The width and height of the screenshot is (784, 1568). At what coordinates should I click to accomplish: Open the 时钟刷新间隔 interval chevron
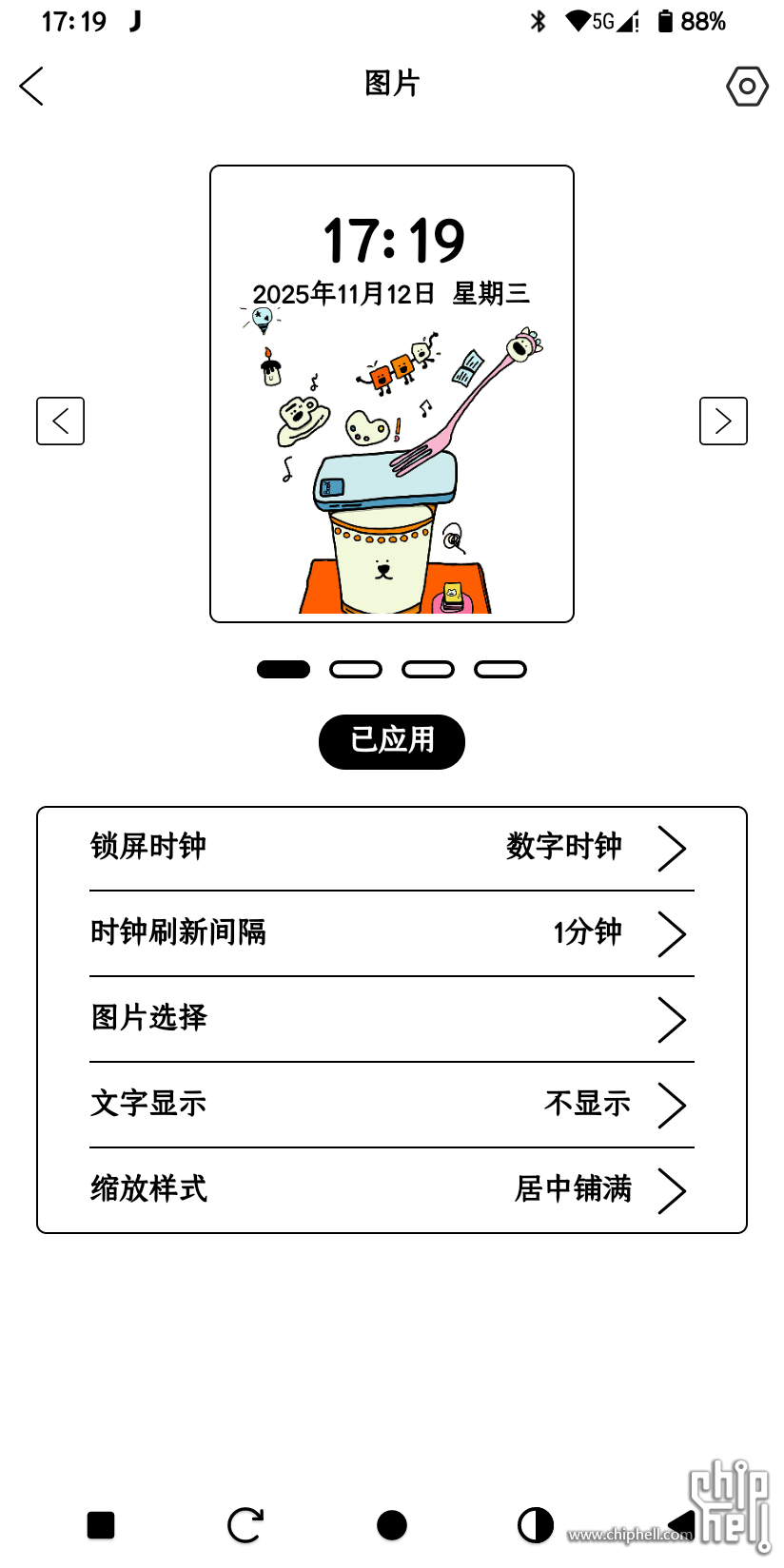[x=674, y=933]
